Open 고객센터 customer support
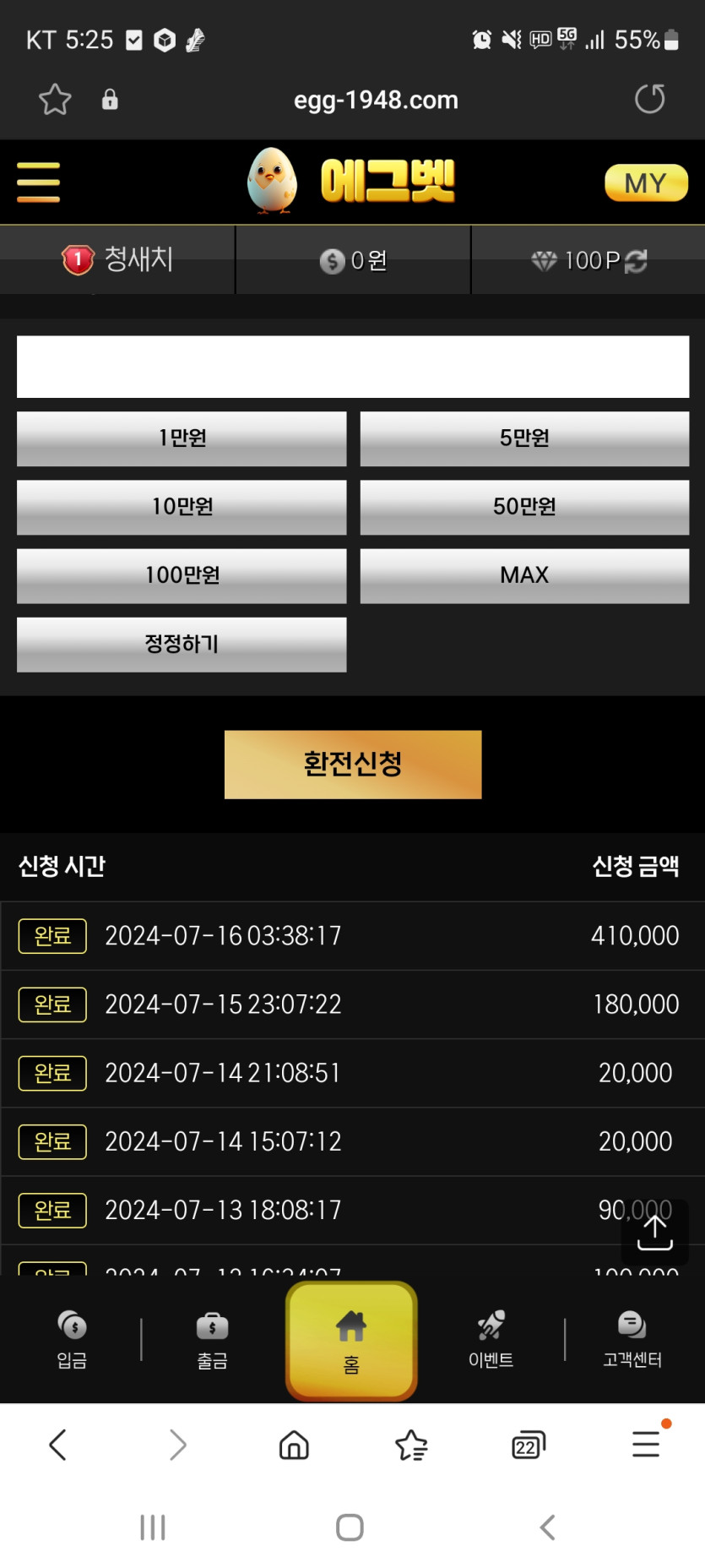Image resolution: width=705 pixels, height=1568 pixels. (x=632, y=1339)
